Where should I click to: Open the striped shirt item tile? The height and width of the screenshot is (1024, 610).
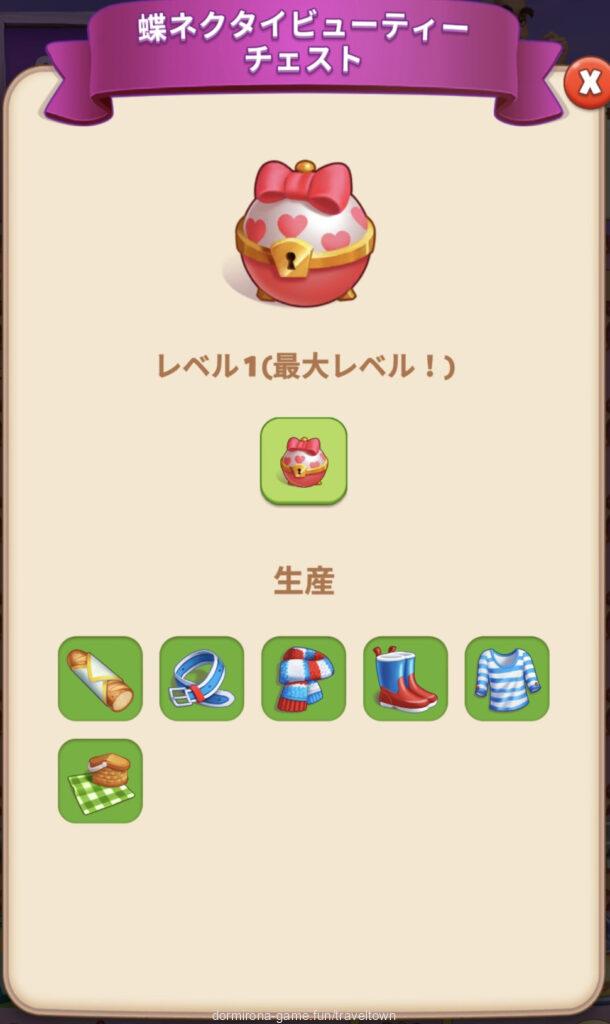(x=507, y=679)
